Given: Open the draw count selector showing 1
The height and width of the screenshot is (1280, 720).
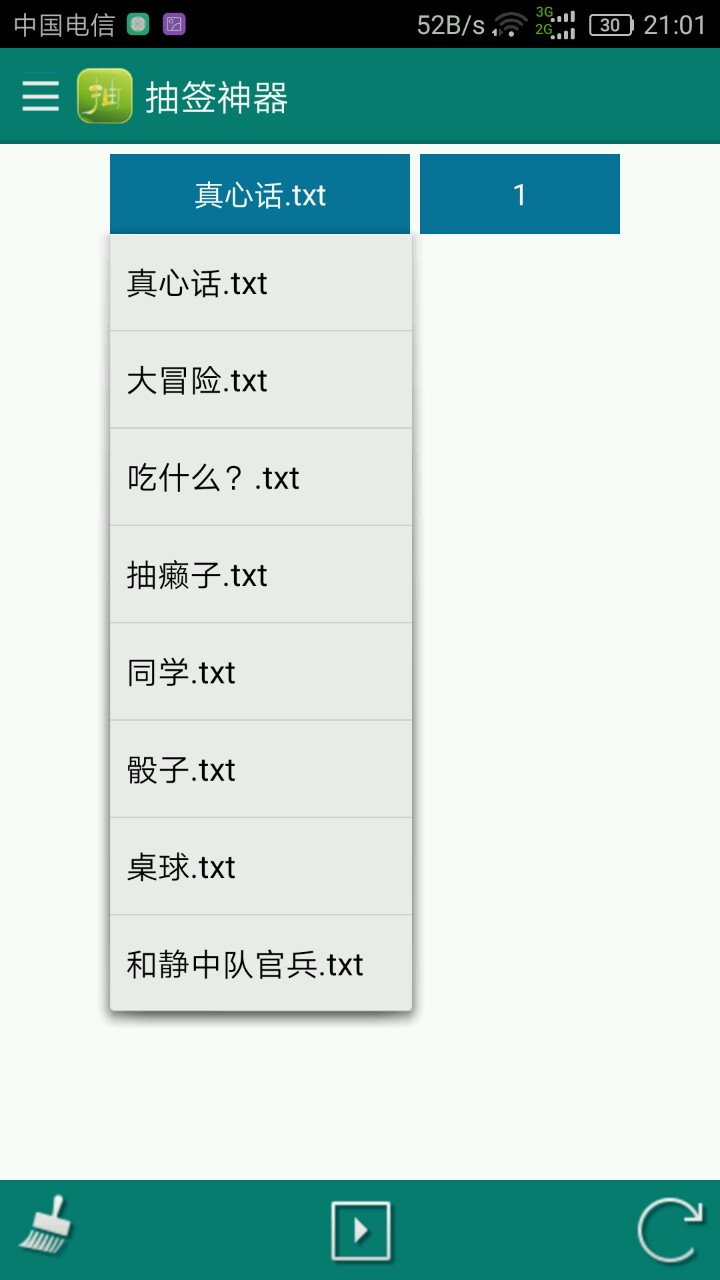Looking at the screenshot, I should click(520, 194).
